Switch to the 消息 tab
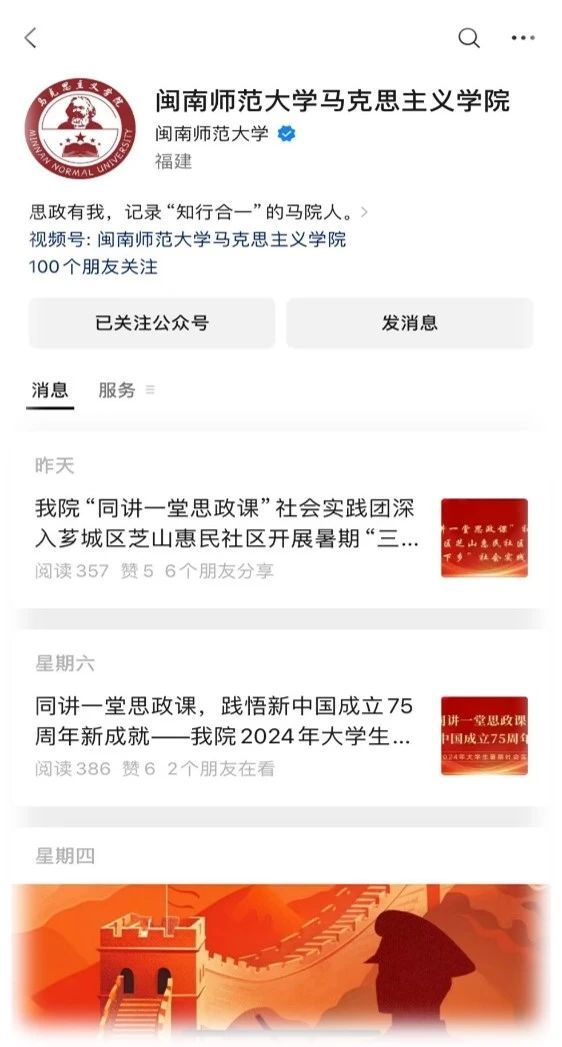562x1047 pixels. 50,390
